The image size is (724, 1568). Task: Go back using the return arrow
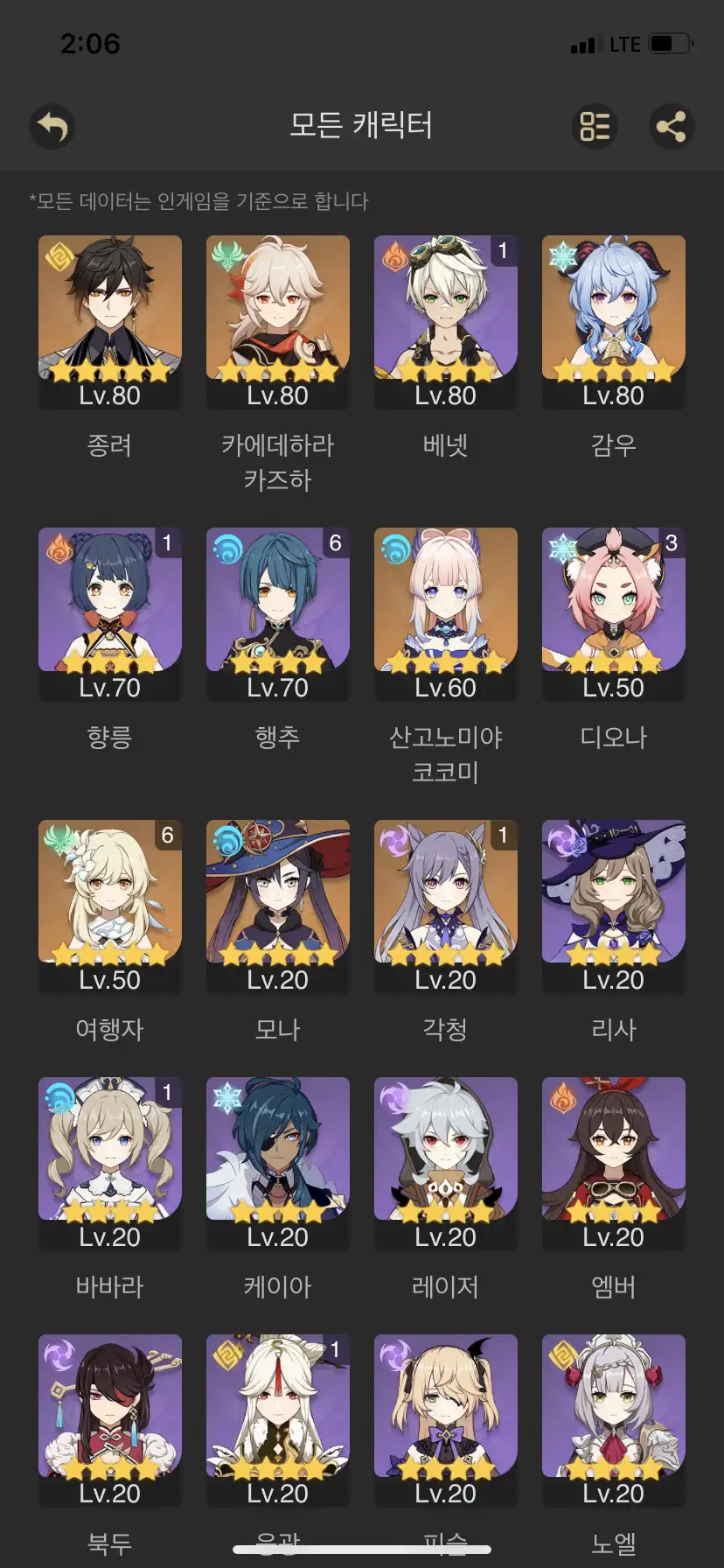[x=52, y=127]
